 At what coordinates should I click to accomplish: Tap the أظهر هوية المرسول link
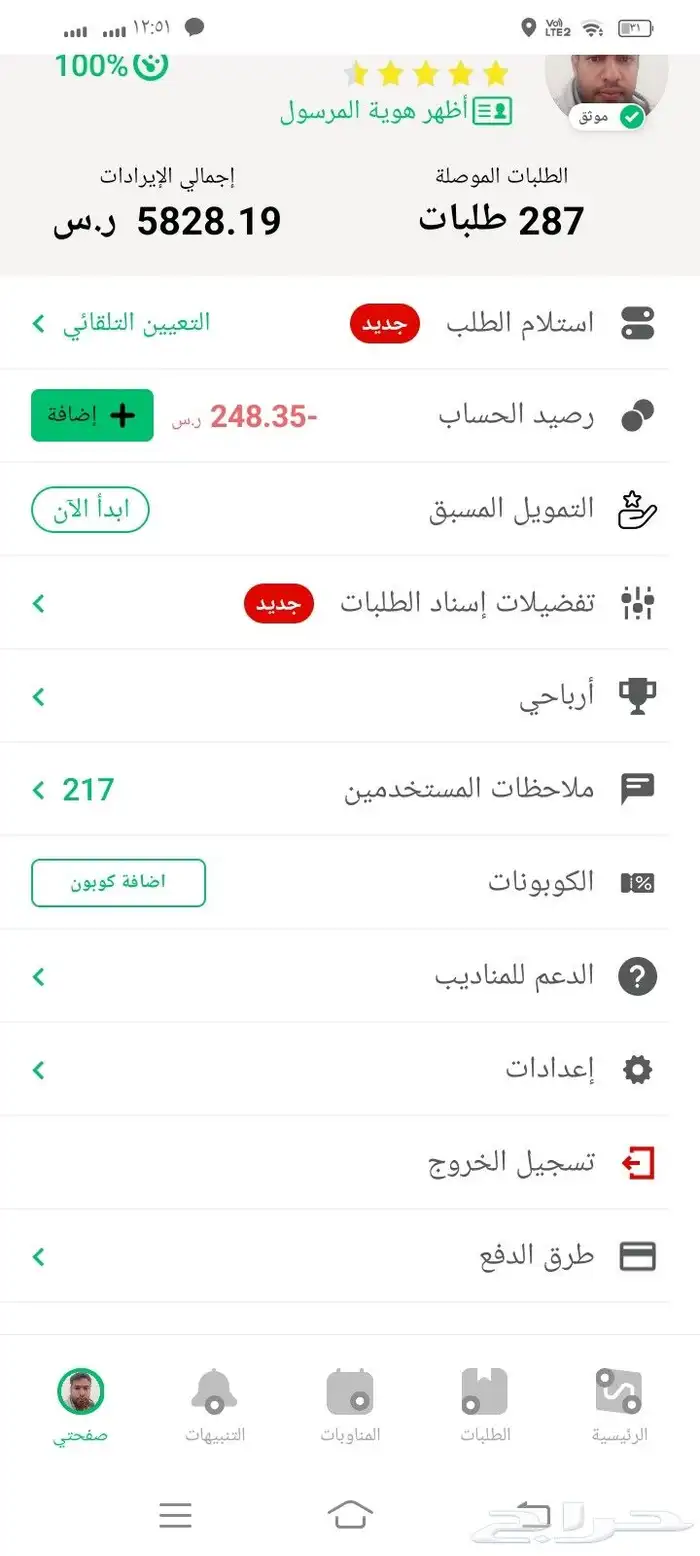coord(395,111)
